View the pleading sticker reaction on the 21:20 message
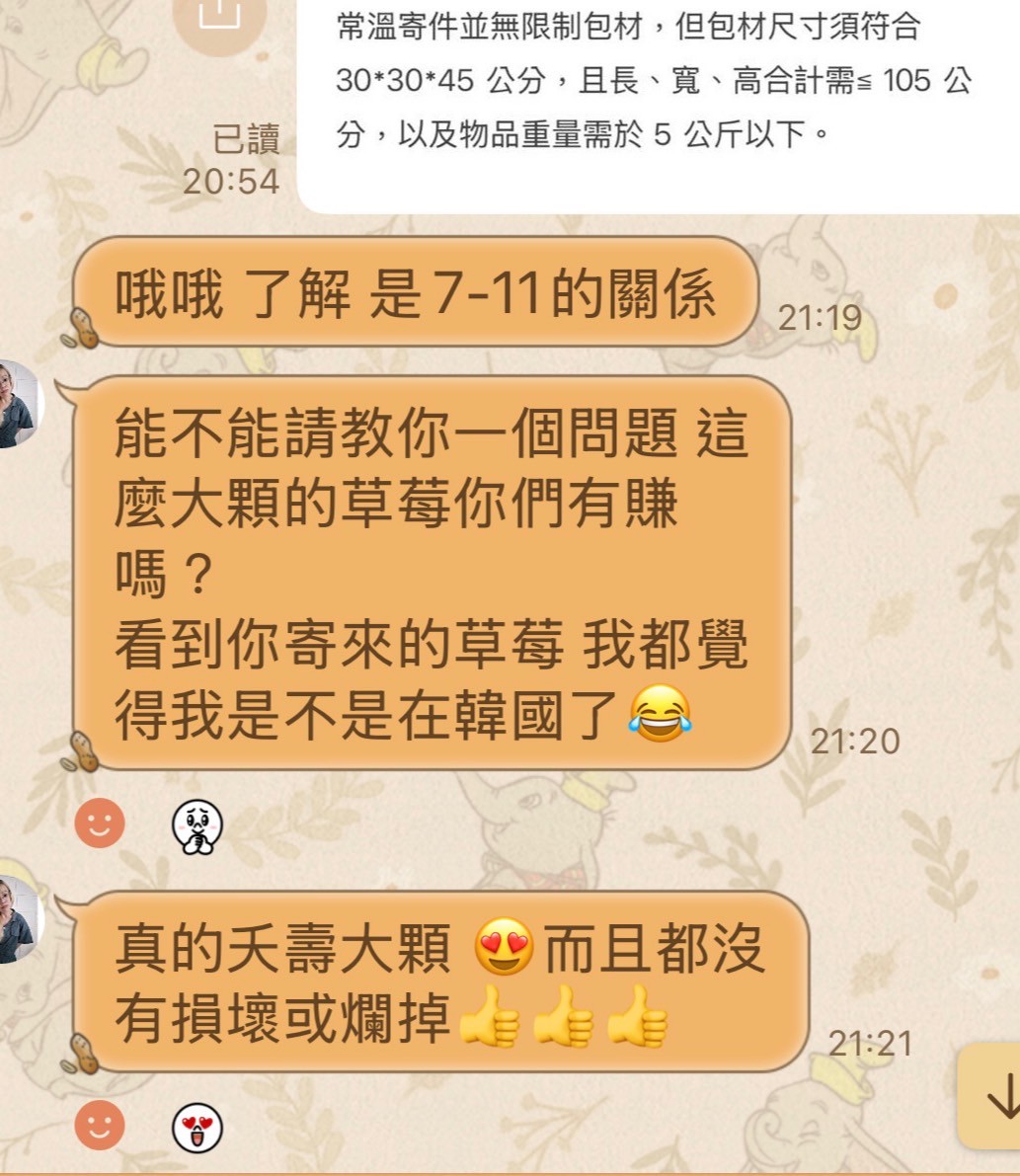1020x1176 pixels. point(197,826)
